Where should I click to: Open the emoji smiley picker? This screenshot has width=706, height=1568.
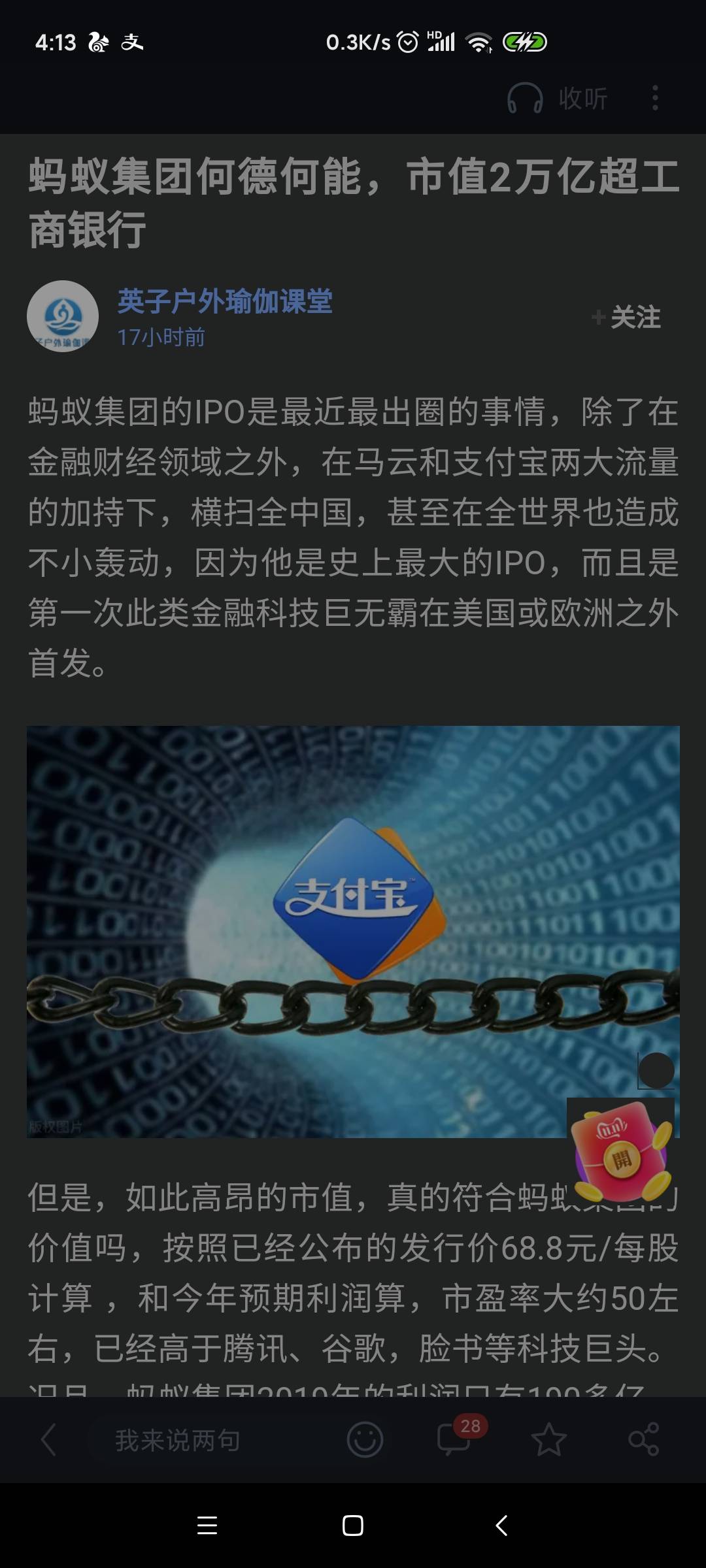pyautogui.click(x=365, y=1440)
